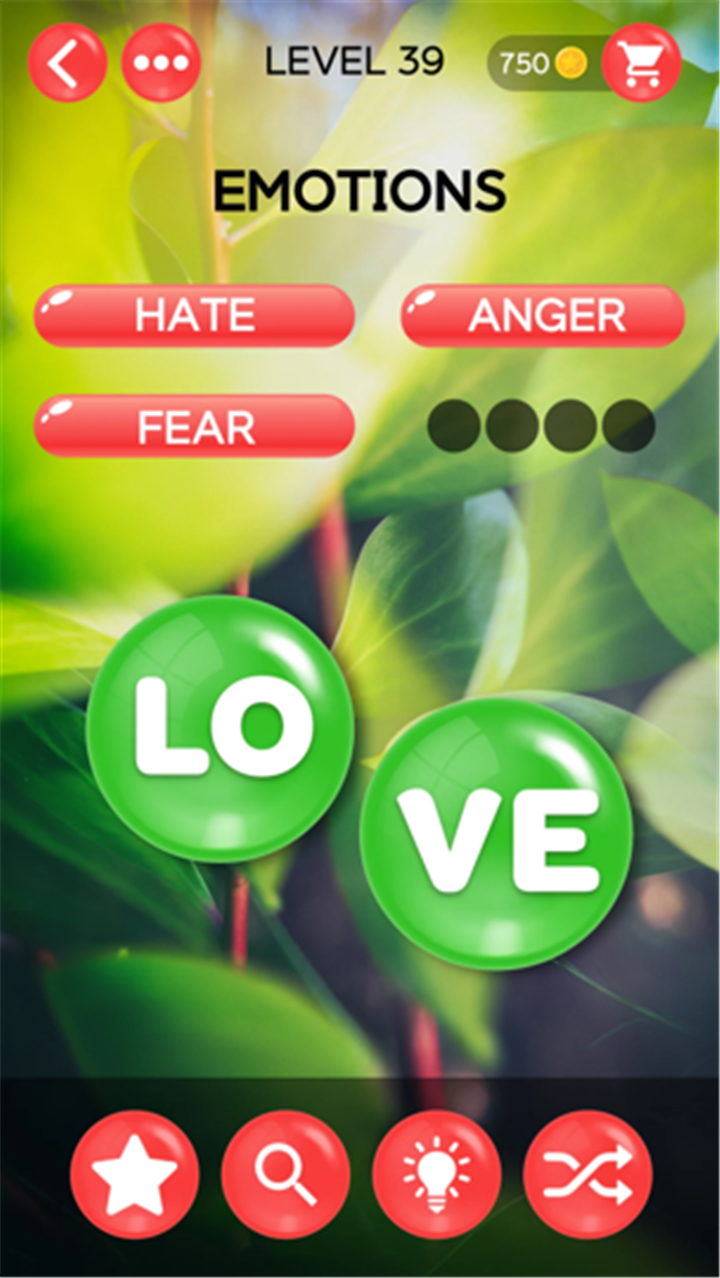720x1278 pixels.
Task: Use the light bulb hint
Action: click(x=437, y=1175)
